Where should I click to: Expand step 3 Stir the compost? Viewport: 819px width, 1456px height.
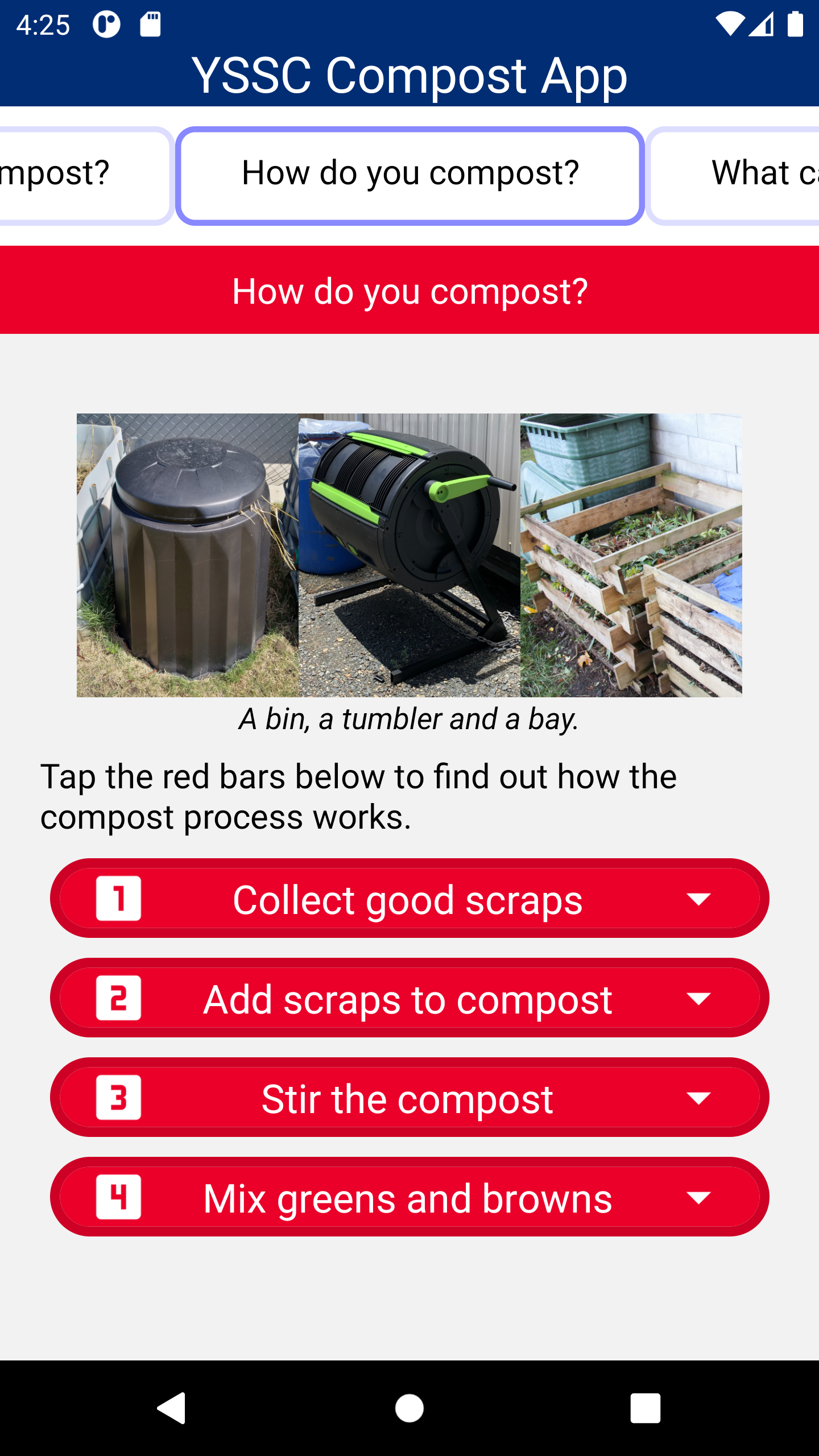pyautogui.click(x=409, y=1098)
